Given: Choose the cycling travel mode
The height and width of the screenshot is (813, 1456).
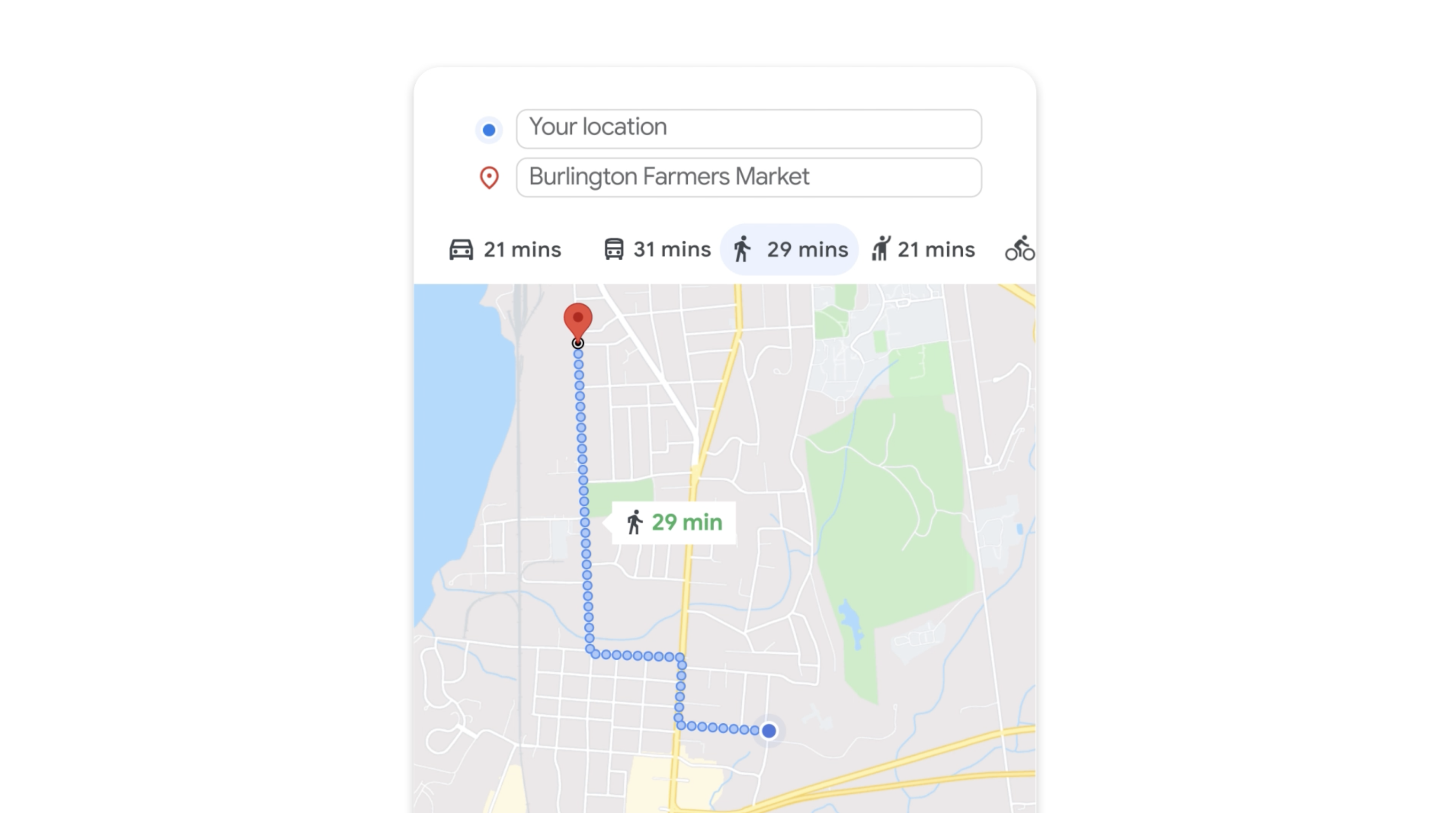Looking at the screenshot, I should (x=1019, y=249).
